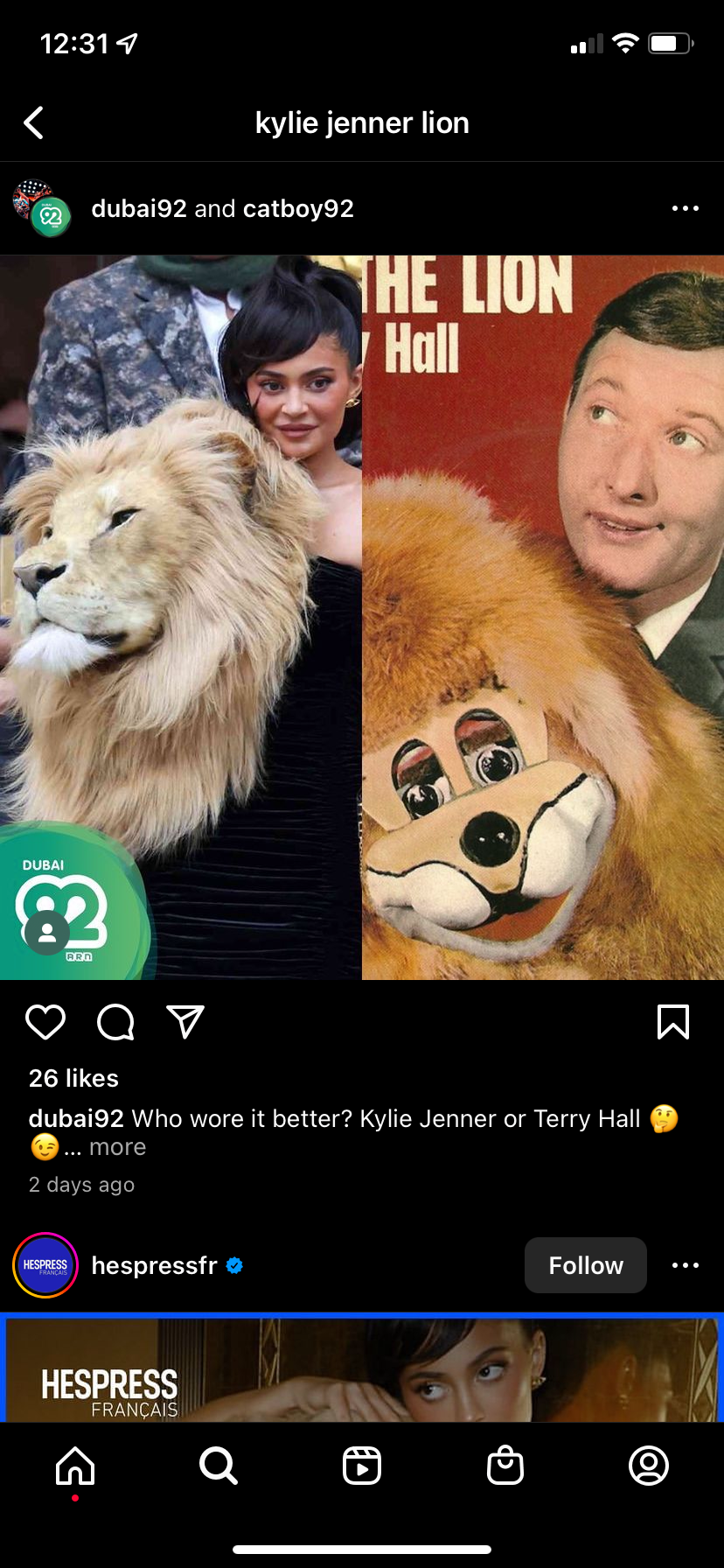The image size is (724, 1568).
Task: Share the dubai92 post via paper plane
Action: point(185,1022)
